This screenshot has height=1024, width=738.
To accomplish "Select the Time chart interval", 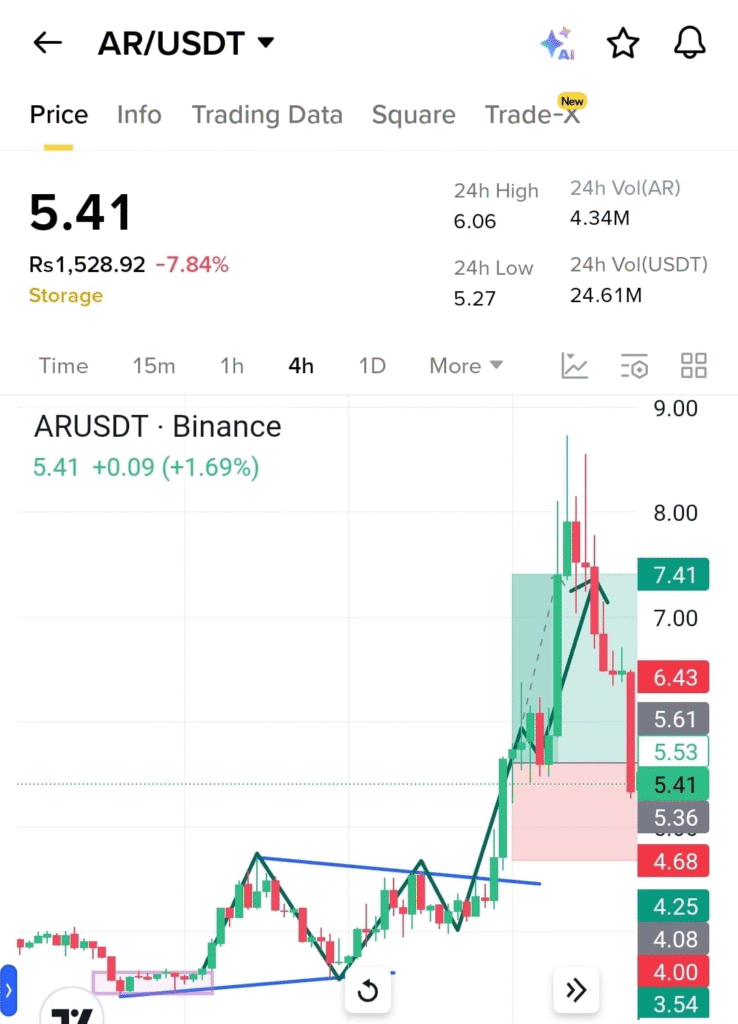I will coord(63,366).
